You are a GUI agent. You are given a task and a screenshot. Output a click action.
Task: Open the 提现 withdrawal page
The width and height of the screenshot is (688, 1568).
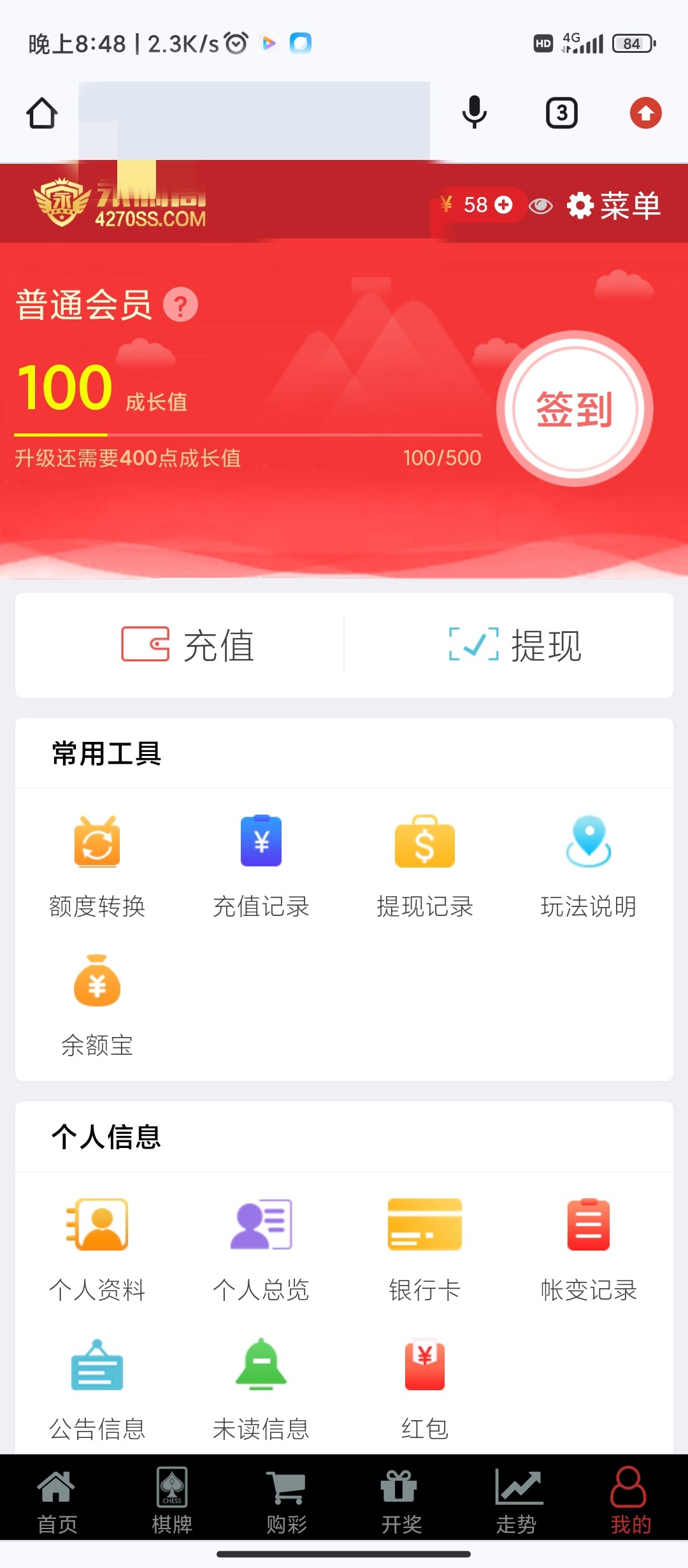(x=515, y=645)
